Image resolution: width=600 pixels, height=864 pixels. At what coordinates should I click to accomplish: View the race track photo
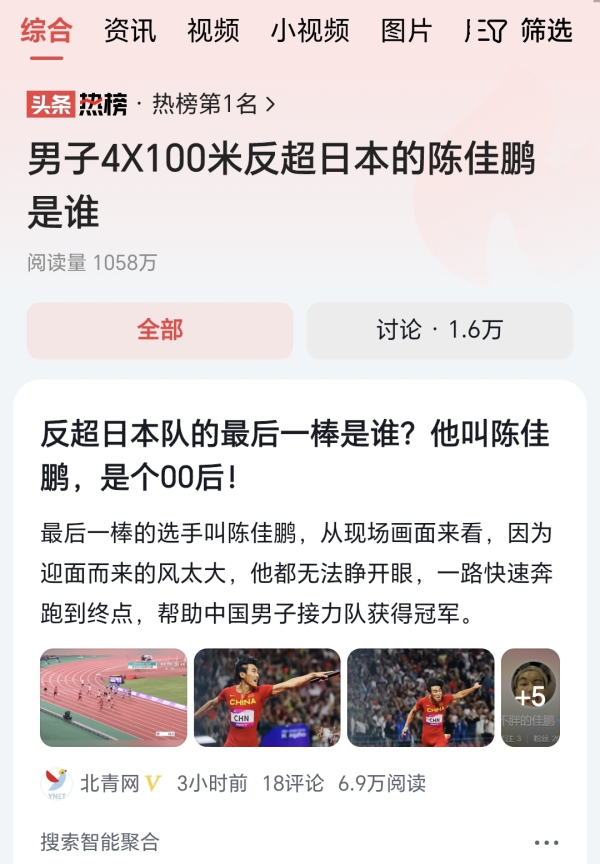[x=114, y=698]
